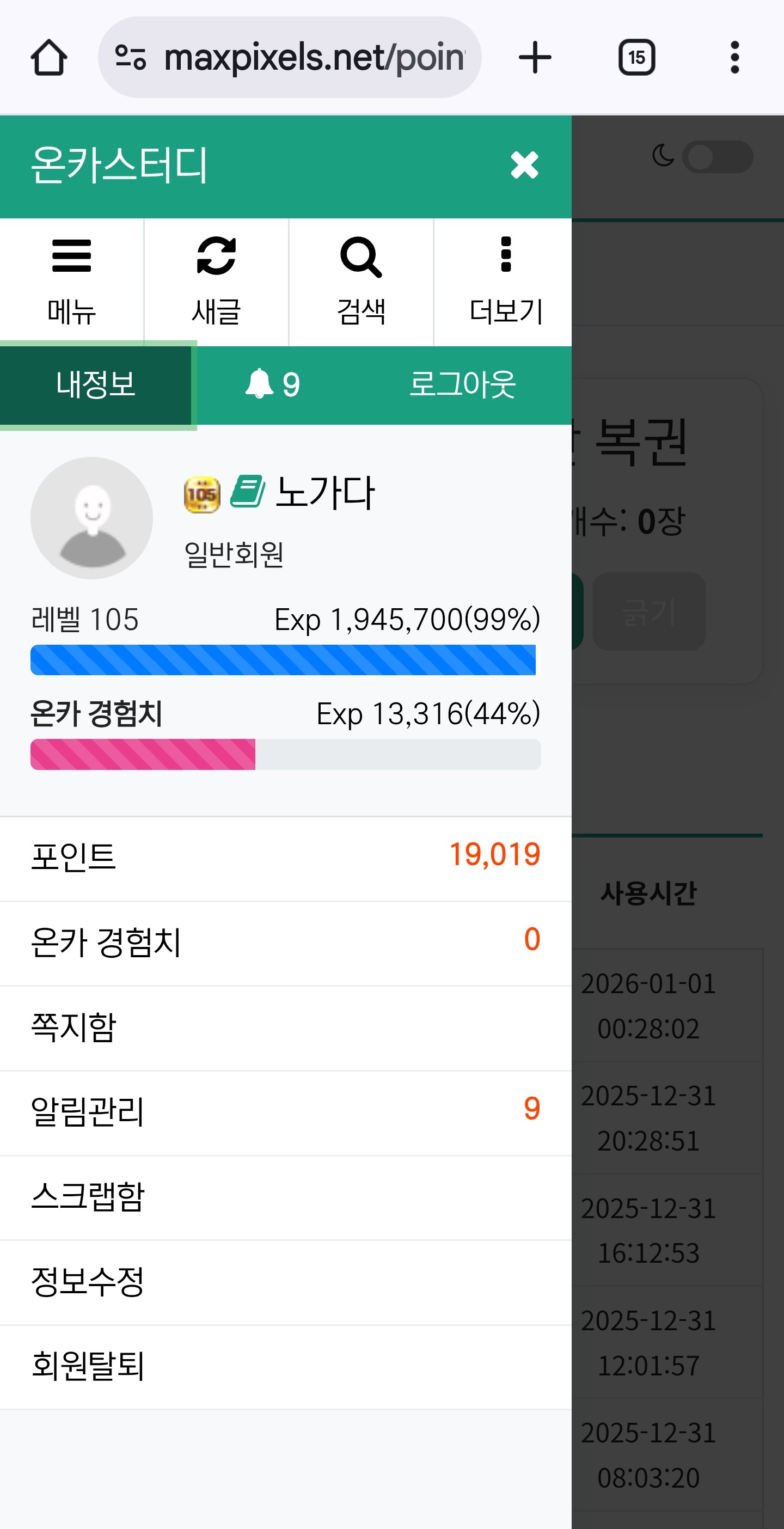784x1529 pixels.
Task: Select the 내정보 tab
Action: pyautogui.click(x=96, y=384)
